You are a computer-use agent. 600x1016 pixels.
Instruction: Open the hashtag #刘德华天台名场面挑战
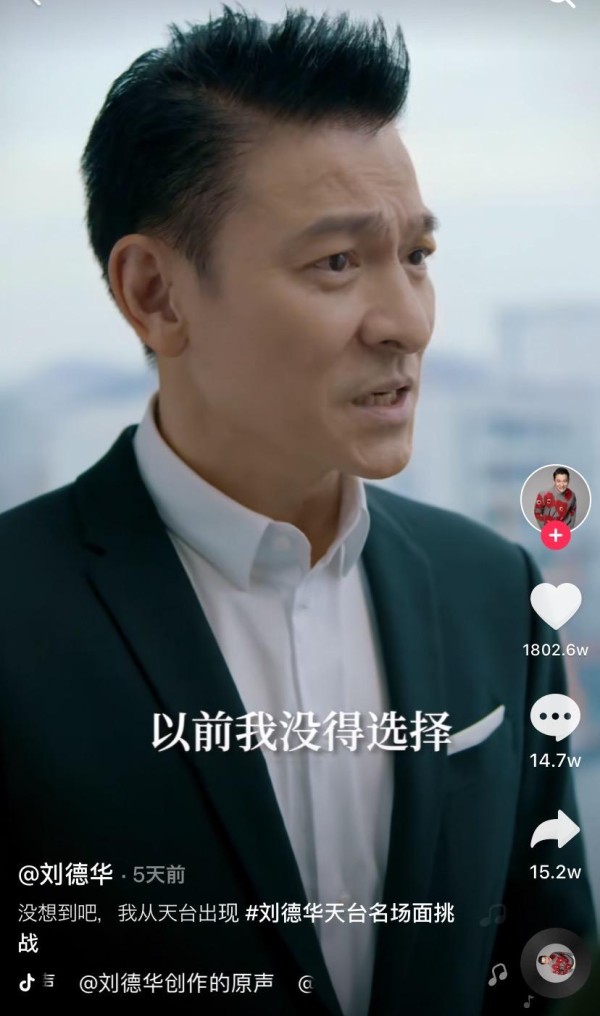[x=351, y=913]
